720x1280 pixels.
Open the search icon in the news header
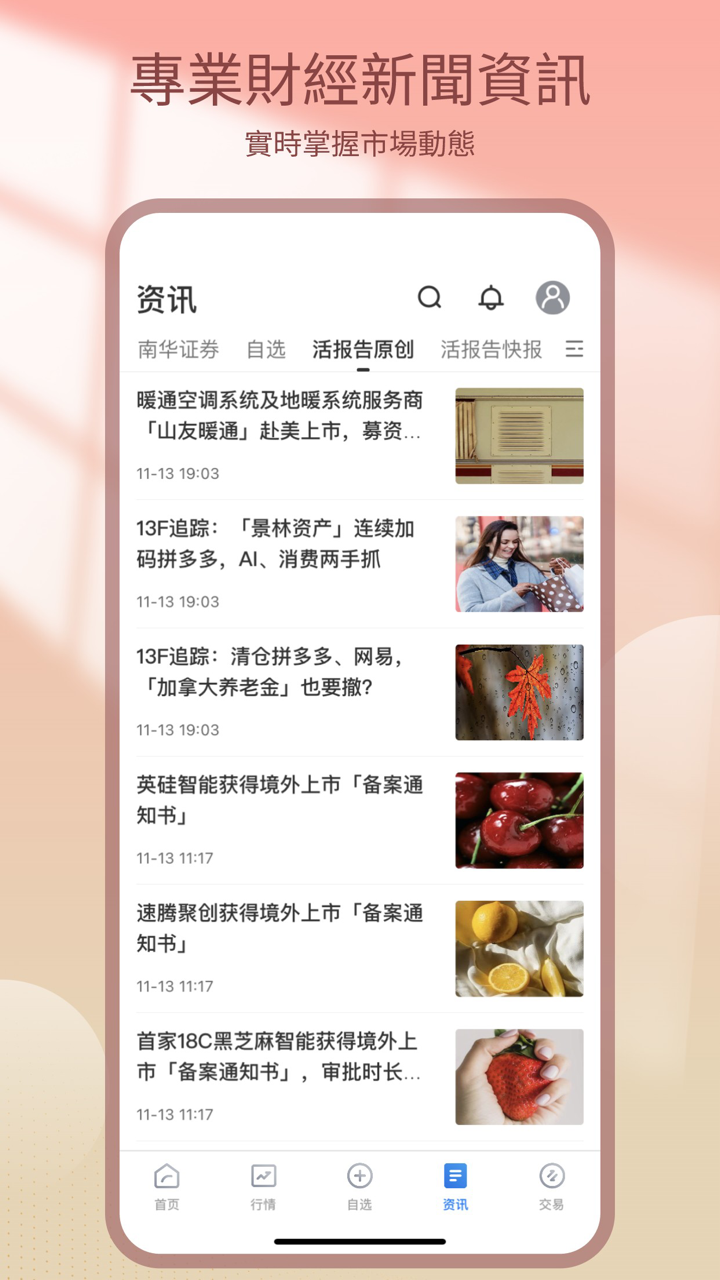tap(430, 298)
